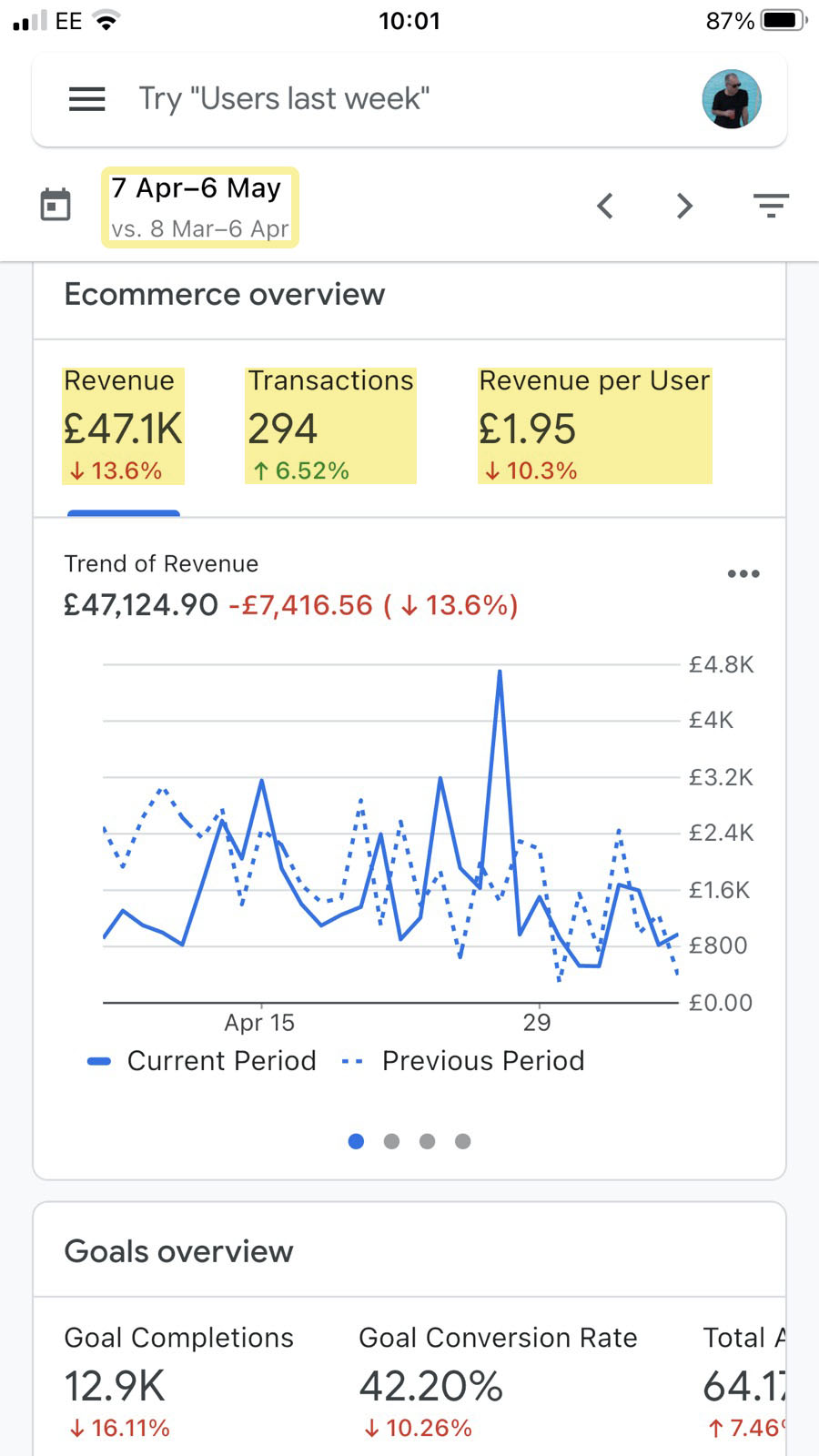The height and width of the screenshot is (1456, 819).
Task: Navigate to previous date range with left chevron
Action: [605, 207]
